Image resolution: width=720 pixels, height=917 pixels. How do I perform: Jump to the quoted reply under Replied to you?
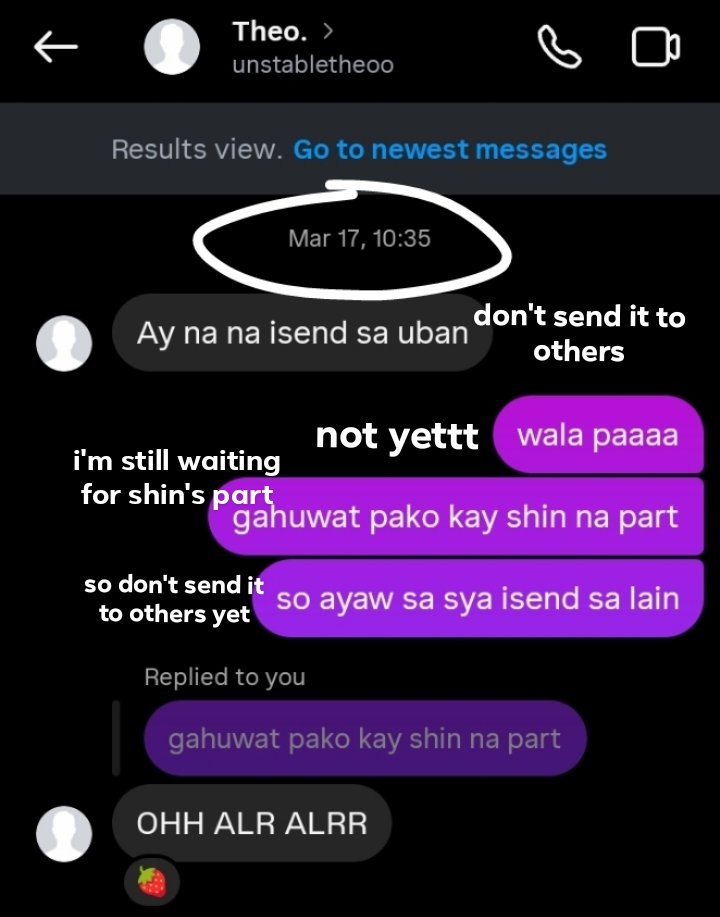pos(364,740)
